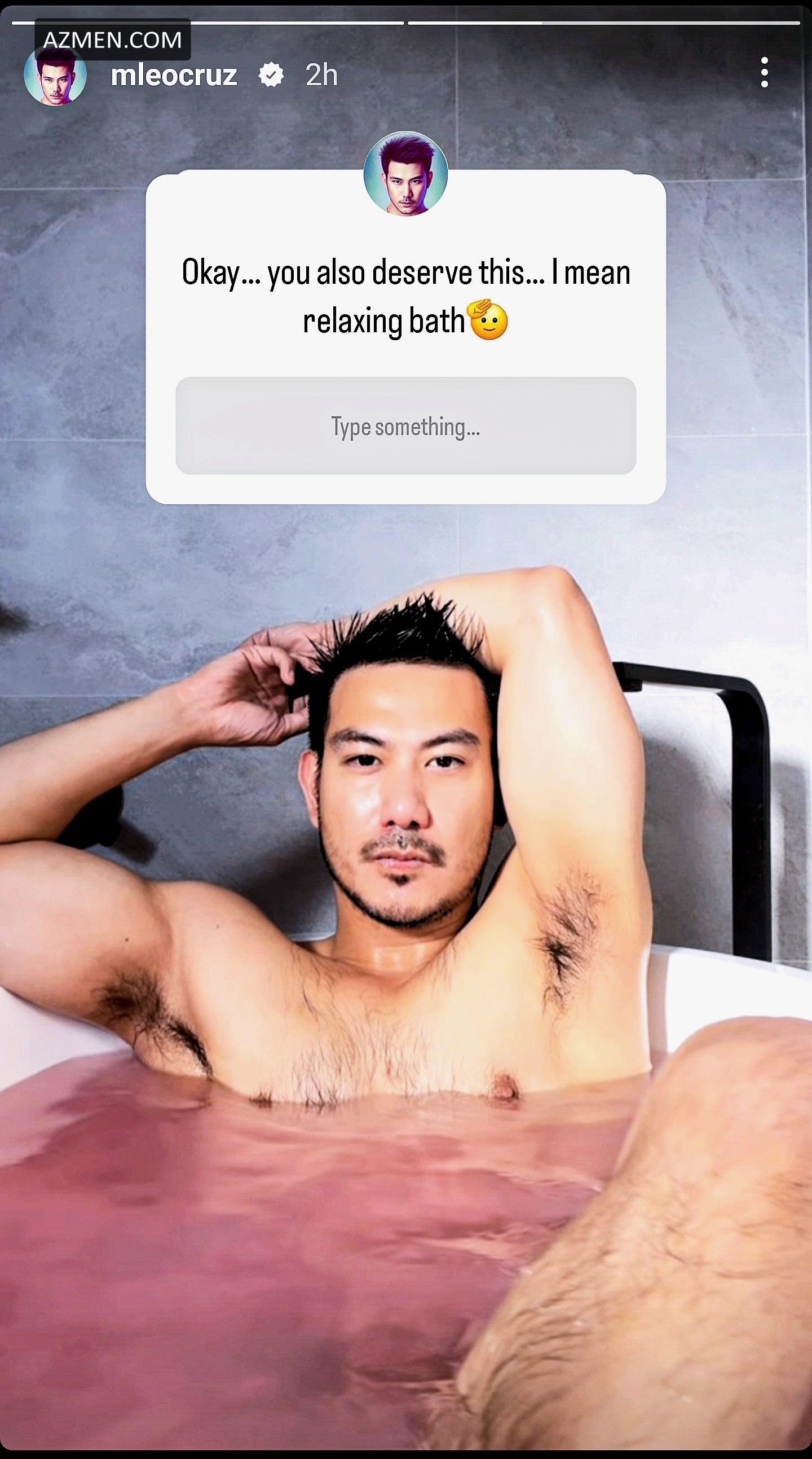
Task: Tap the 'Type something...' answer field
Action: pyautogui.click(x=405, y=425)
